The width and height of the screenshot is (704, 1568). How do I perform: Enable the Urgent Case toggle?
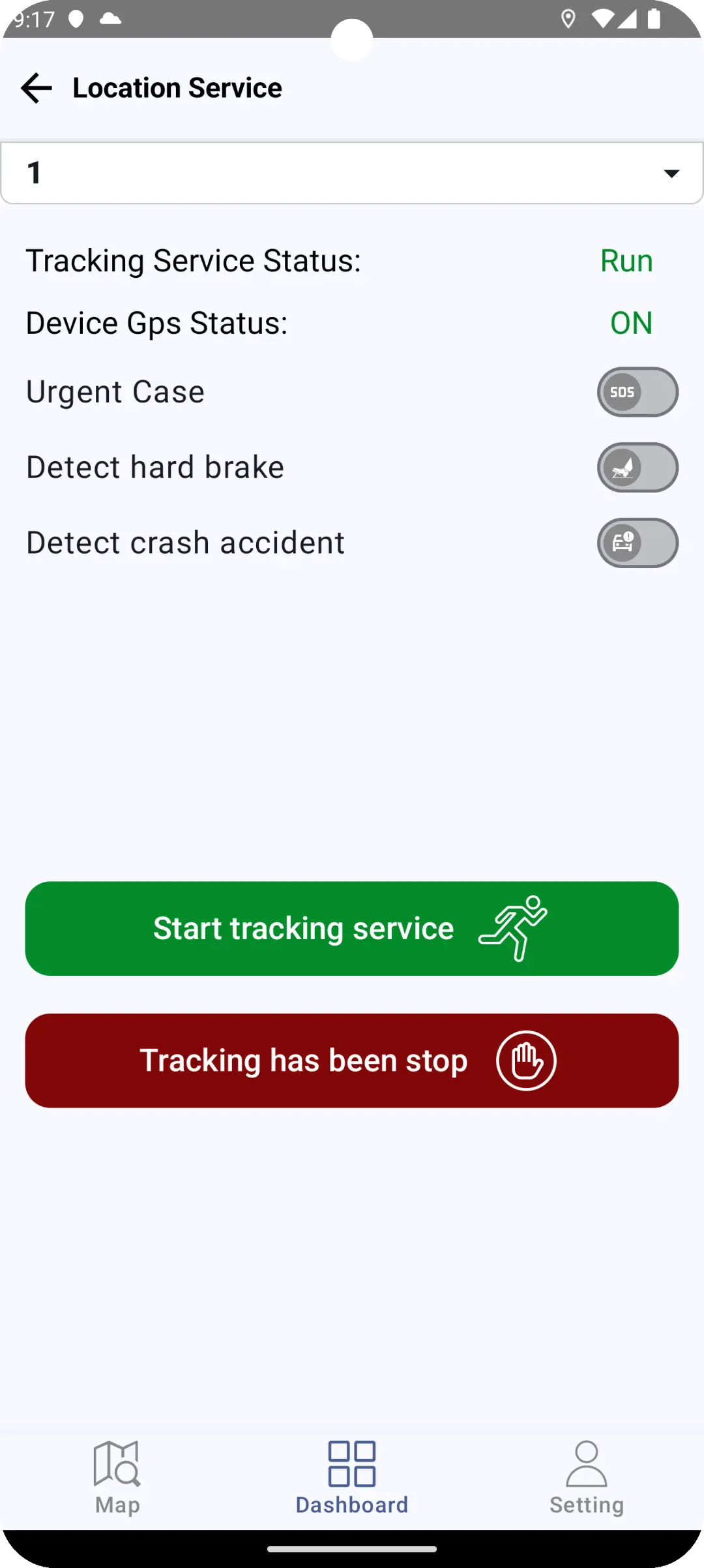pos(638,391)
